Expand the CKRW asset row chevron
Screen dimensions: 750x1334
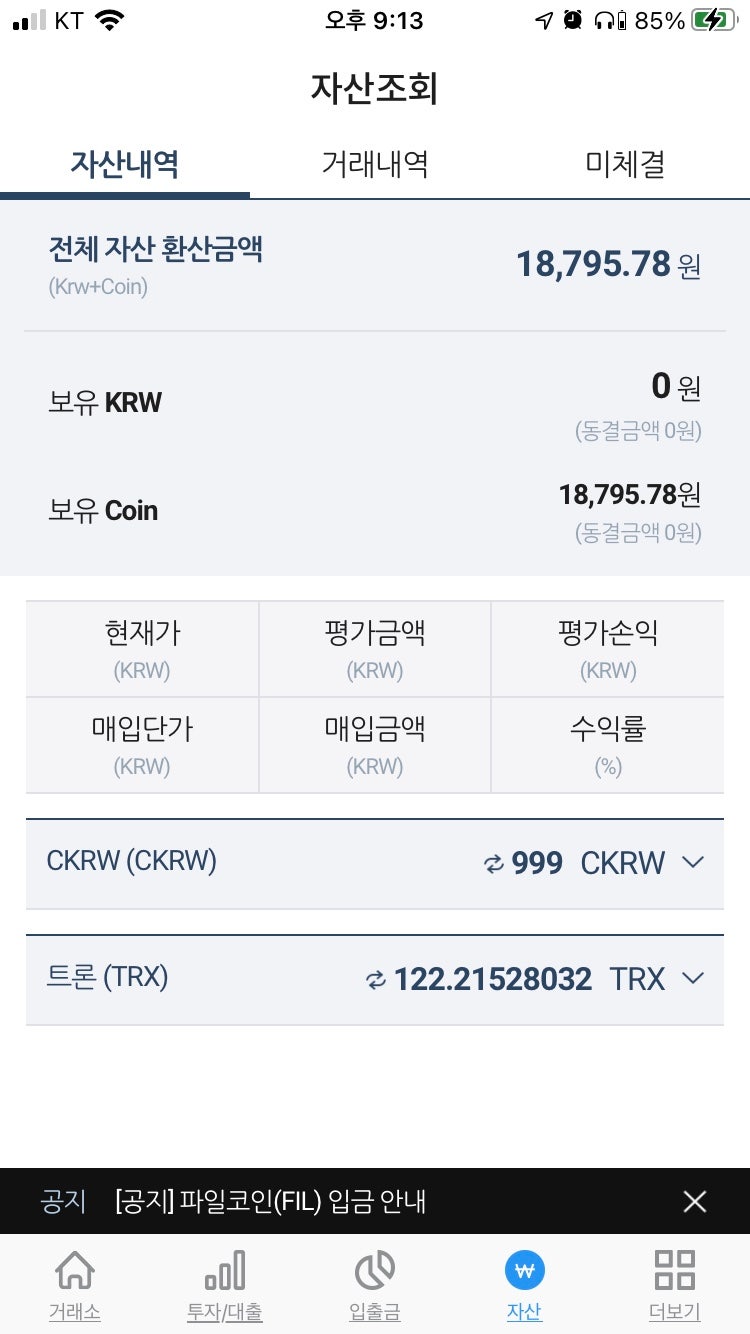tap(693, 864)
